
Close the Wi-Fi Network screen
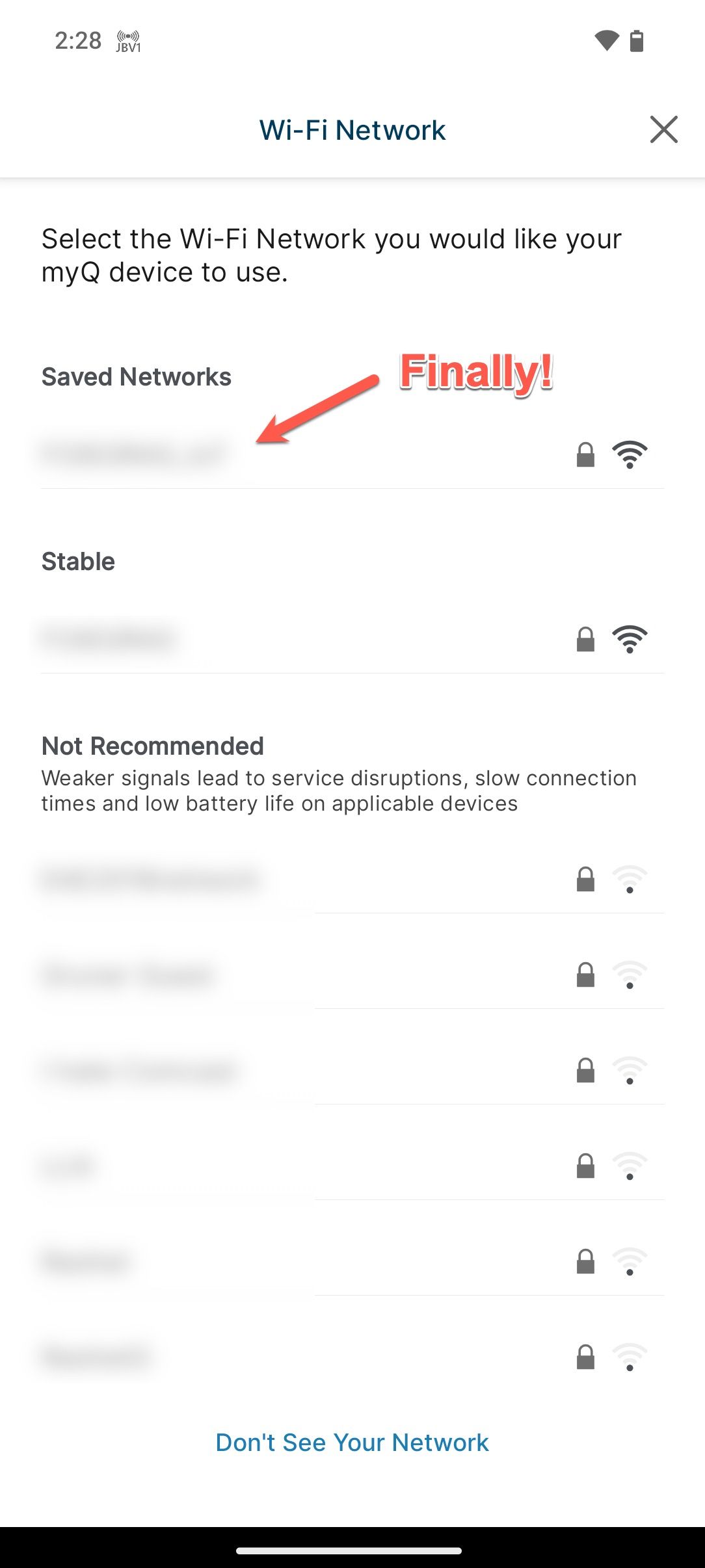663,129
